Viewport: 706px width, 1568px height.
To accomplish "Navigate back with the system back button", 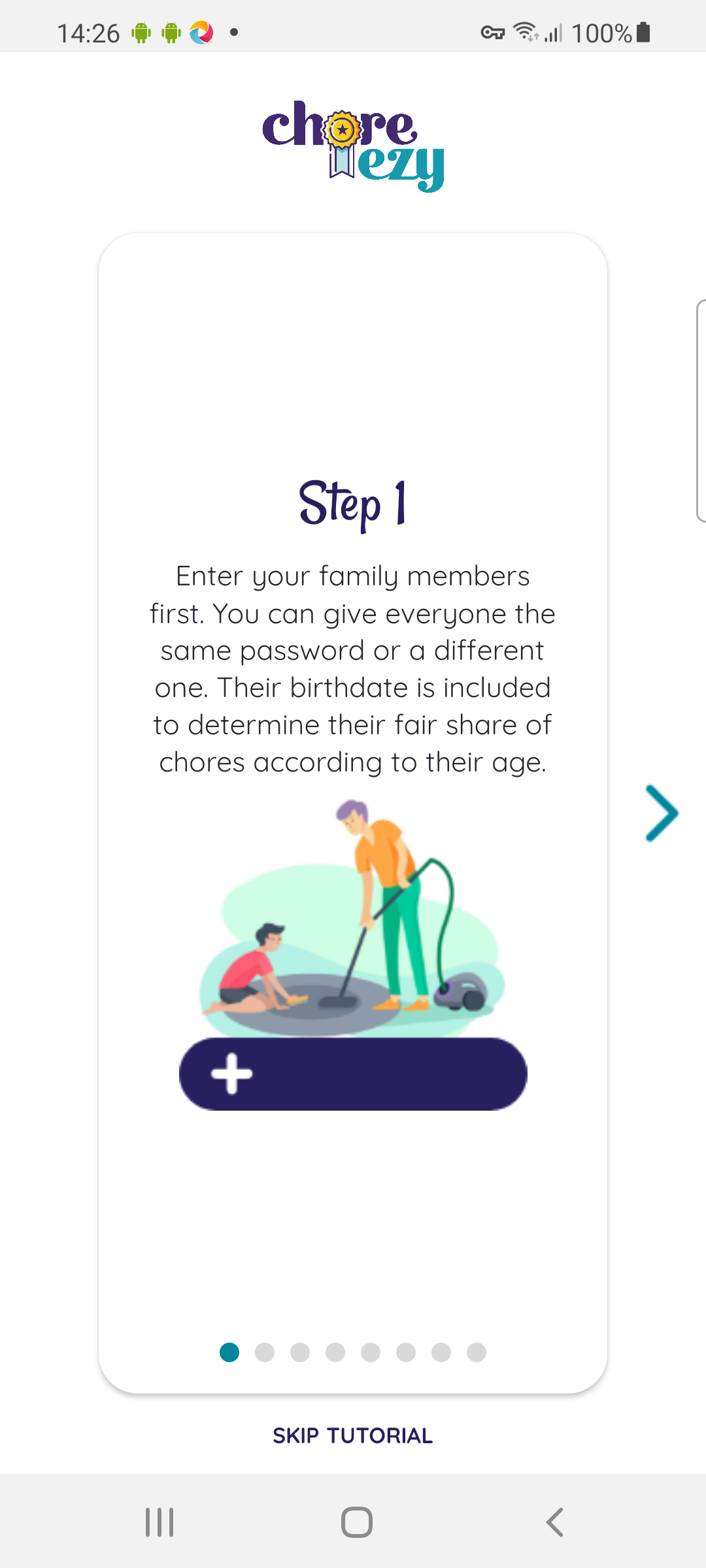I will coord(554,1522).
